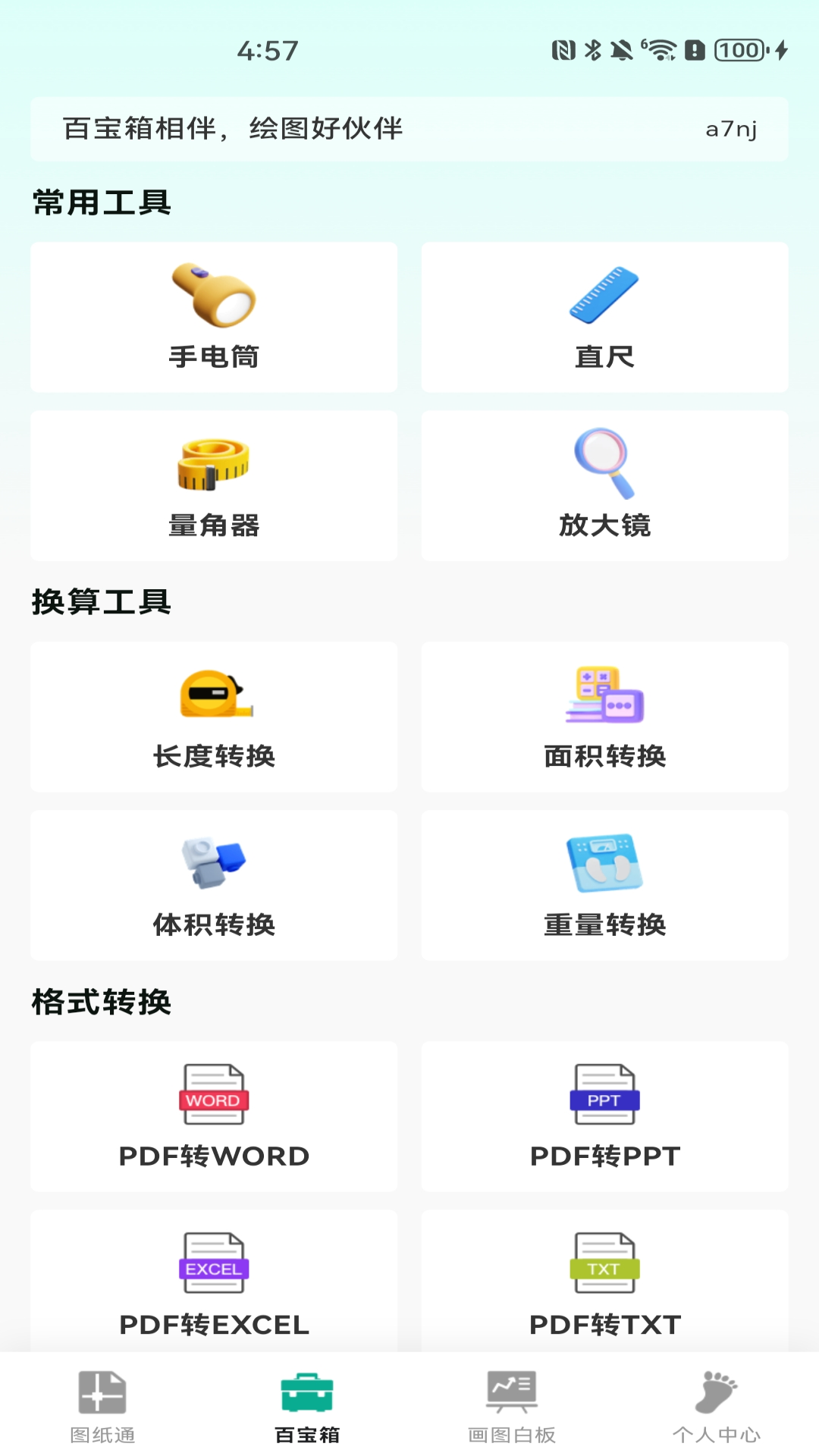
Task: Launch the 直尺 ruler tool
Action: click(x=604, y=317)
